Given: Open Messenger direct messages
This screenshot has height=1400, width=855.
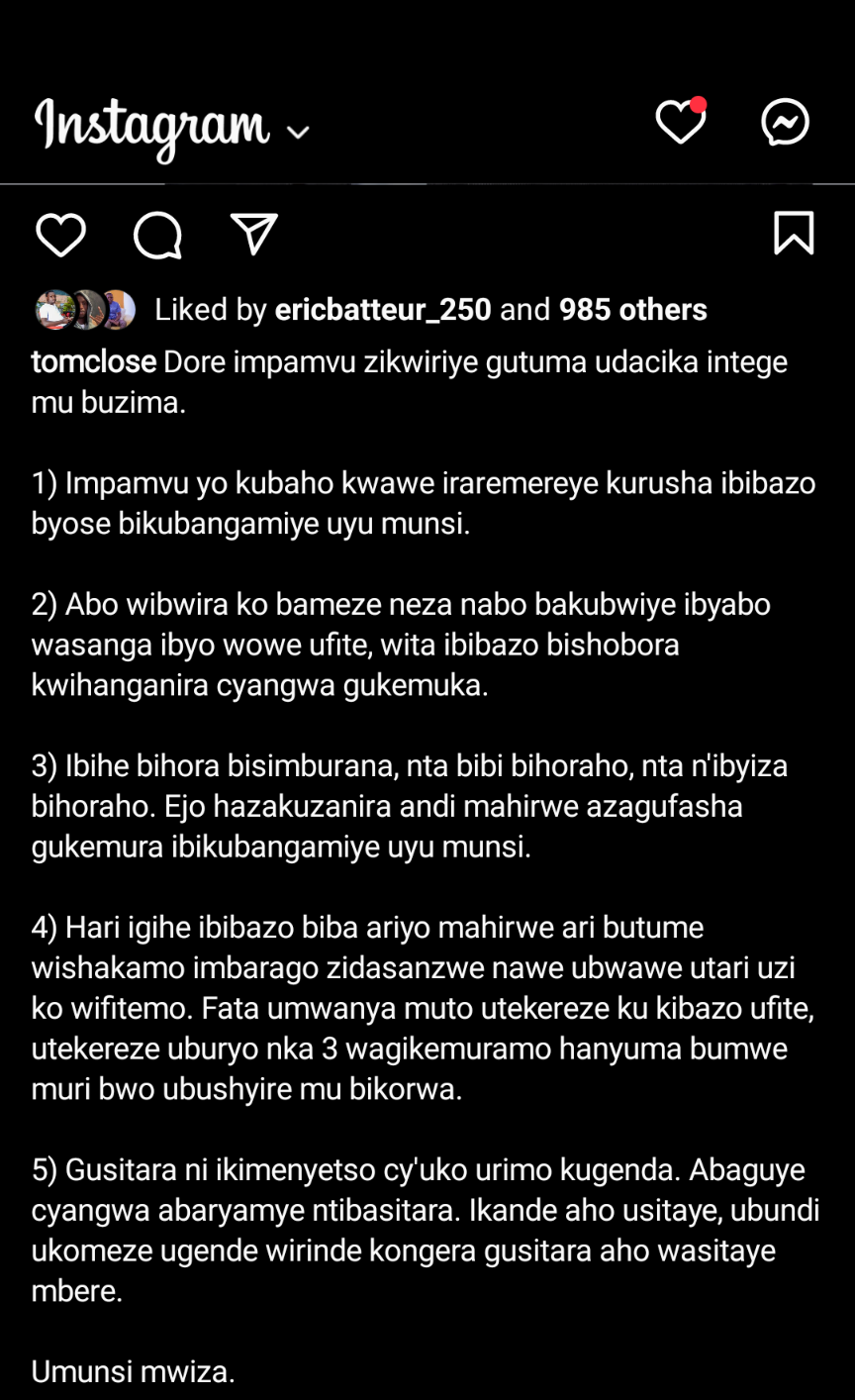Looking at the screenshot, I should (785, 123).
